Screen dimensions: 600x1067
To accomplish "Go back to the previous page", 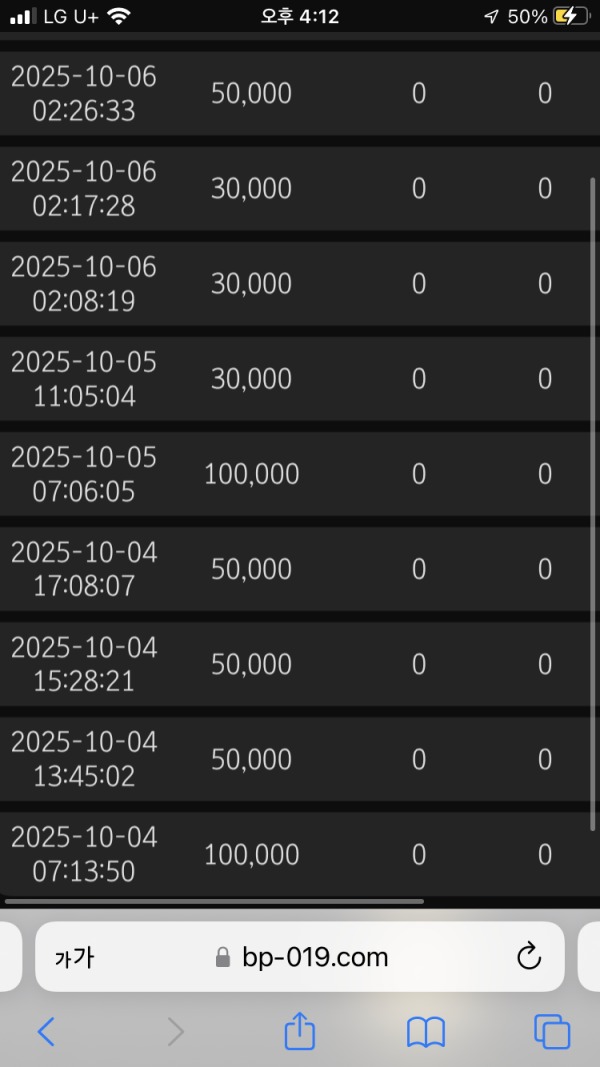I will point(46,1031).
